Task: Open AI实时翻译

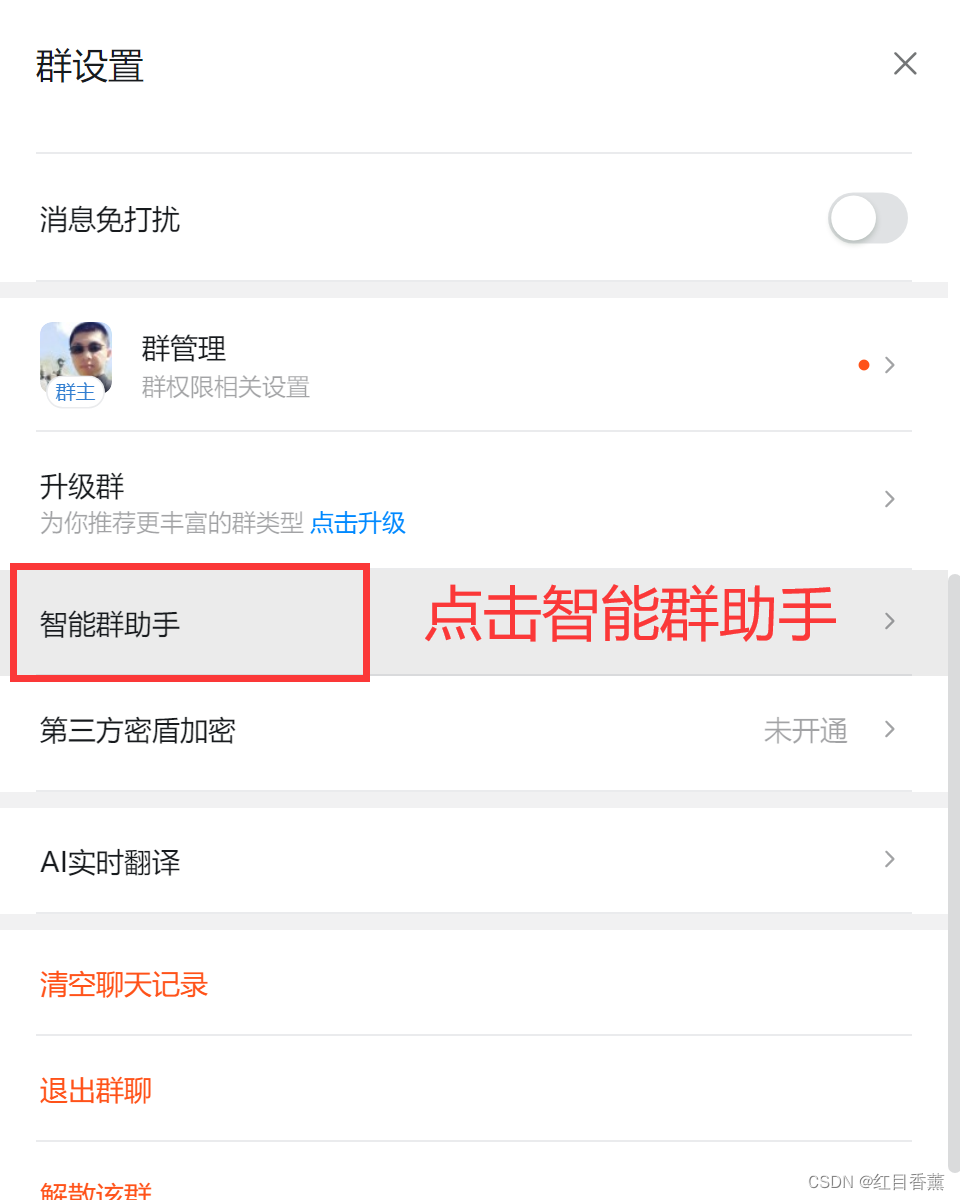Action: tap(474, 861)
